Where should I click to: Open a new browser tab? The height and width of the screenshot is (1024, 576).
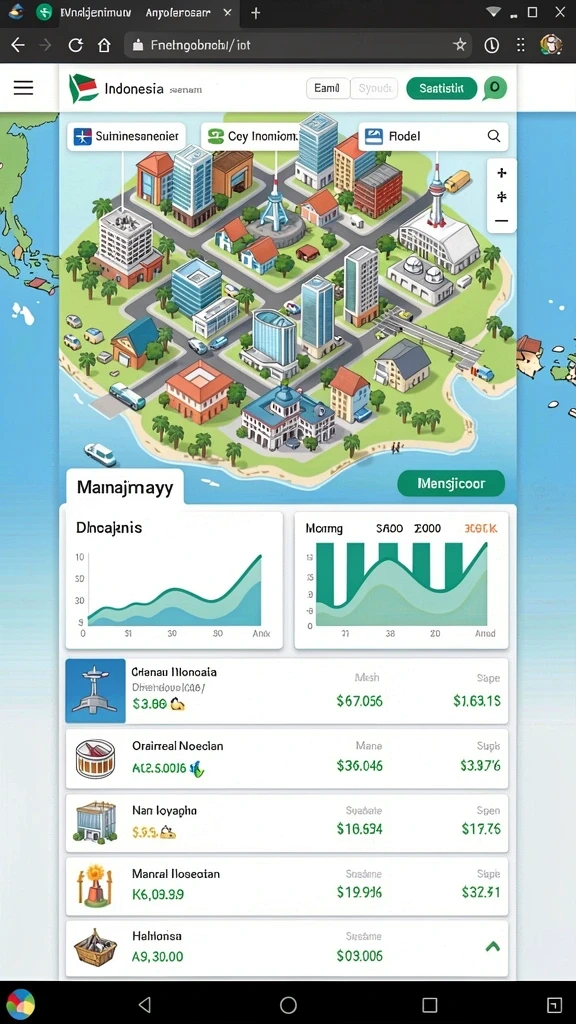255,13
